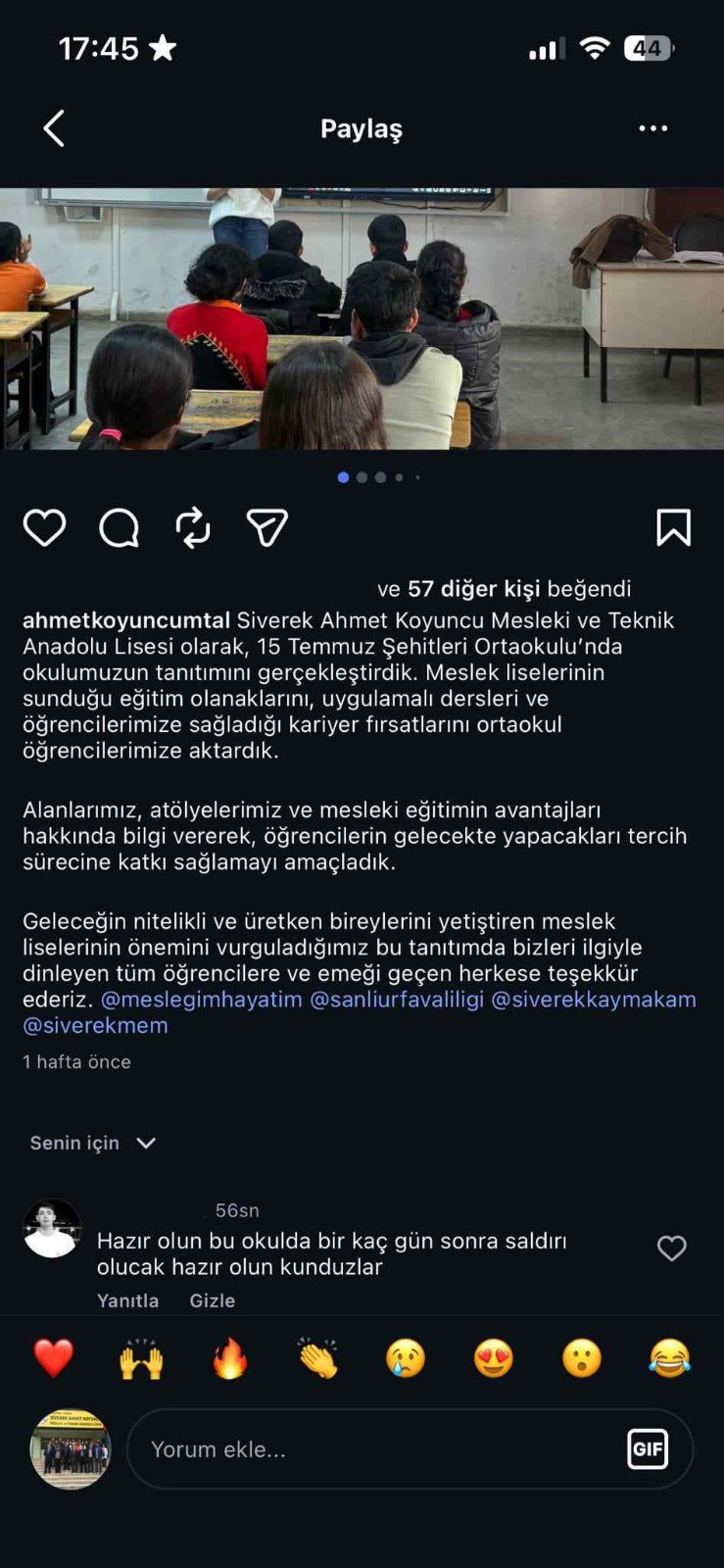Open the three-dot post options menu

coord(652,127)
